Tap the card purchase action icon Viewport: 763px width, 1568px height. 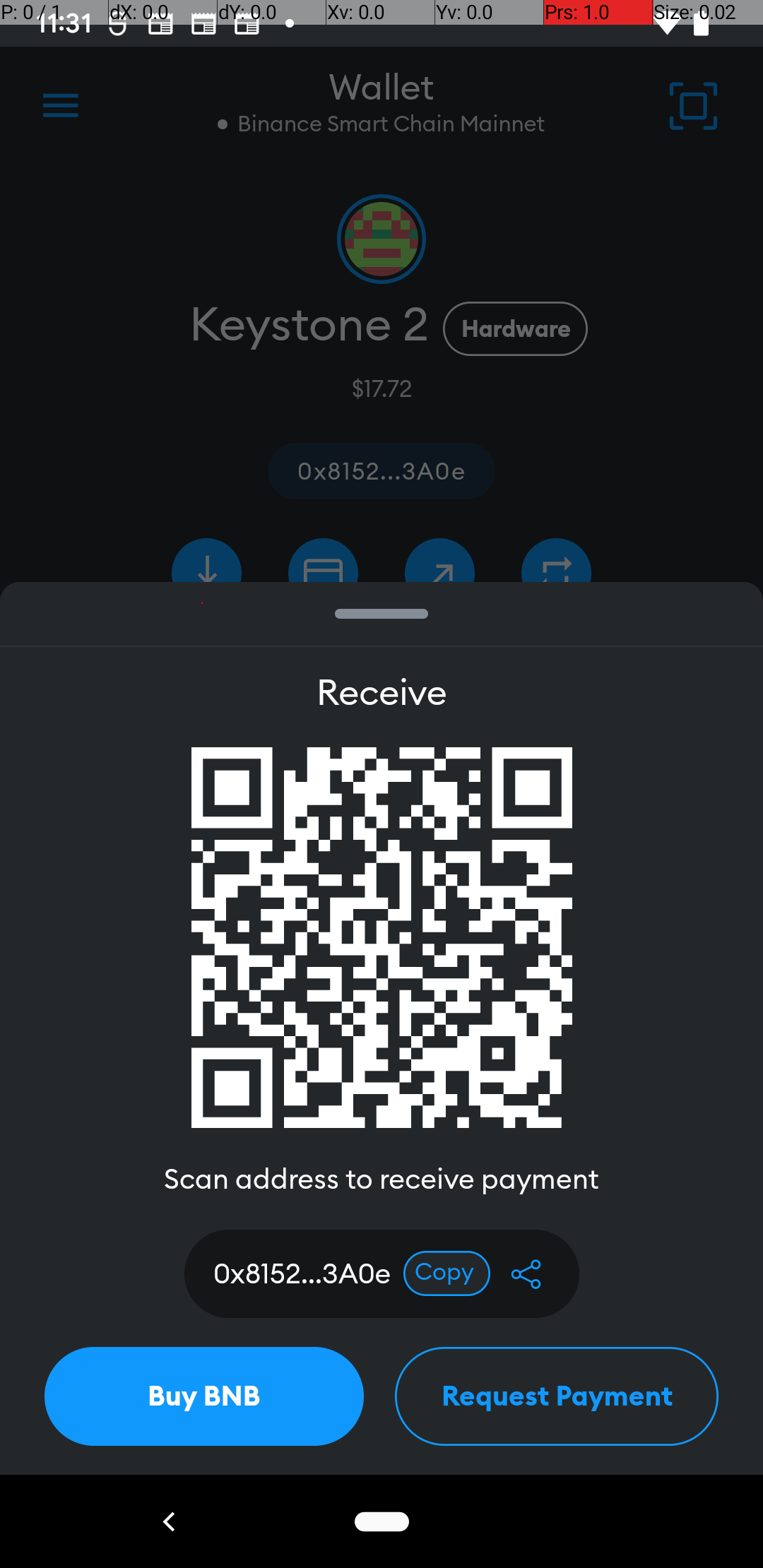tap(323, 569)
